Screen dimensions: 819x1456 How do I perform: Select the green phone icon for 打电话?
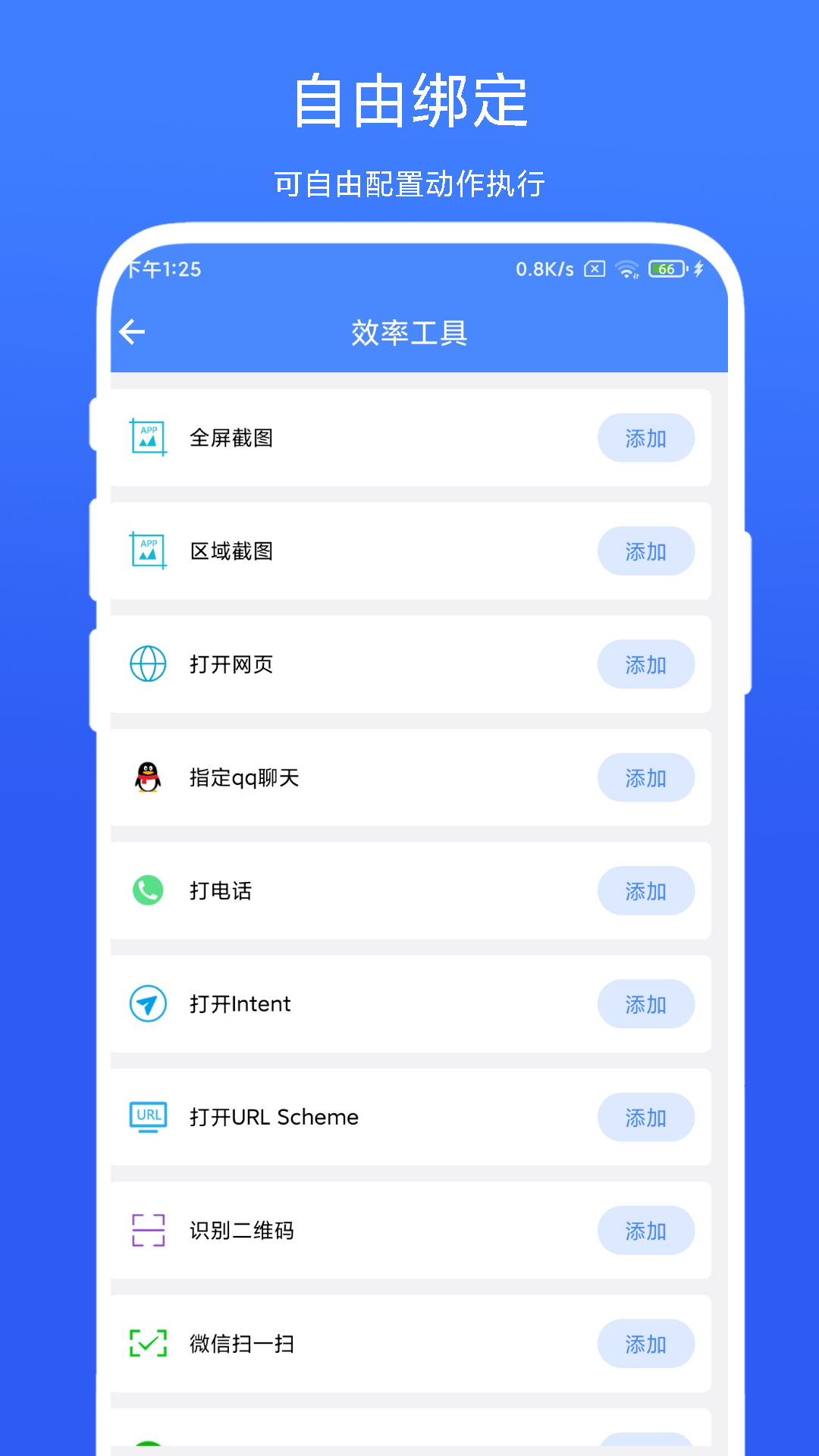pos(148,891)
